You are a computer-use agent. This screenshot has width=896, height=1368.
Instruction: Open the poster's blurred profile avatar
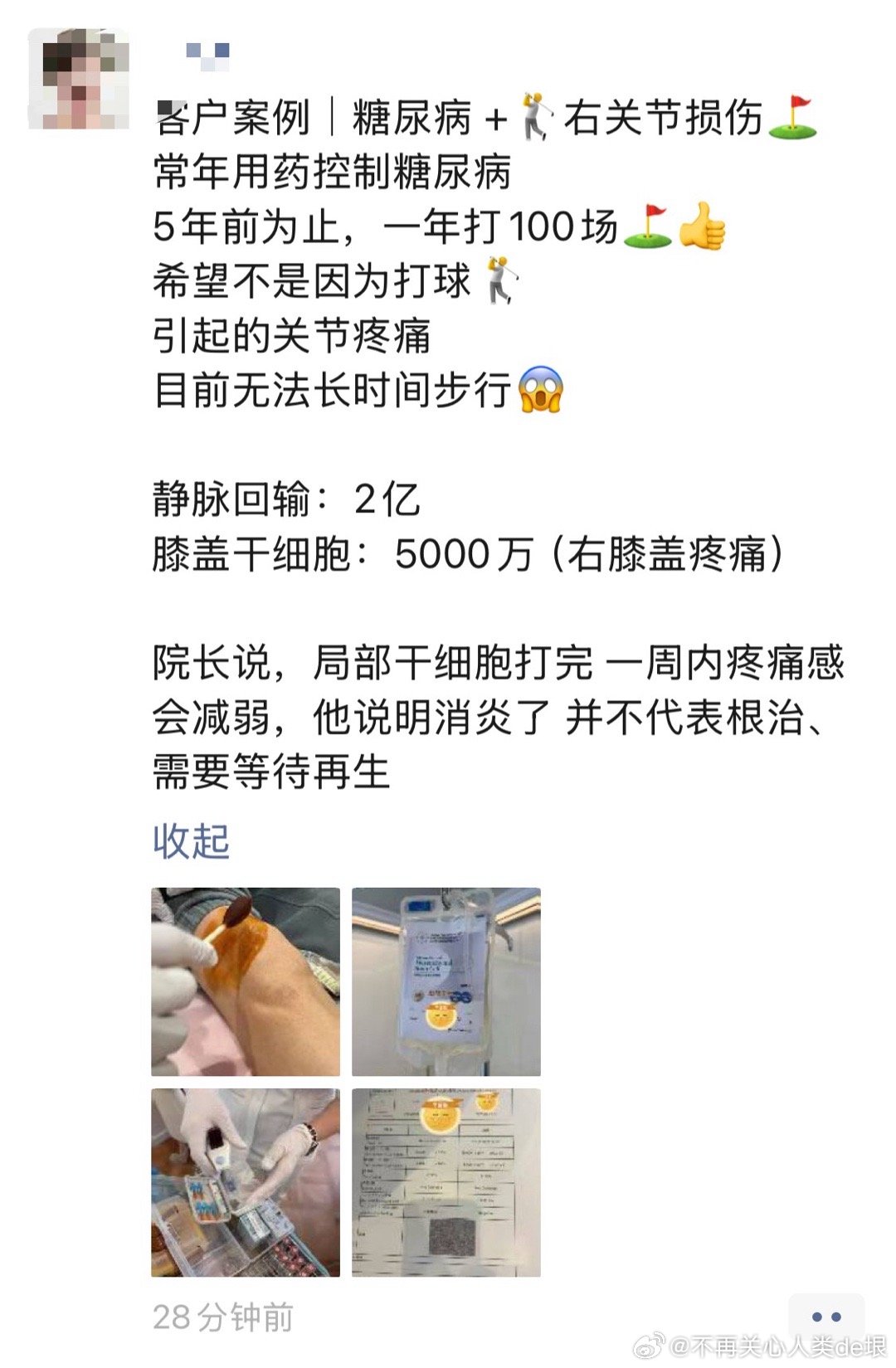click(x=79, y=79)
